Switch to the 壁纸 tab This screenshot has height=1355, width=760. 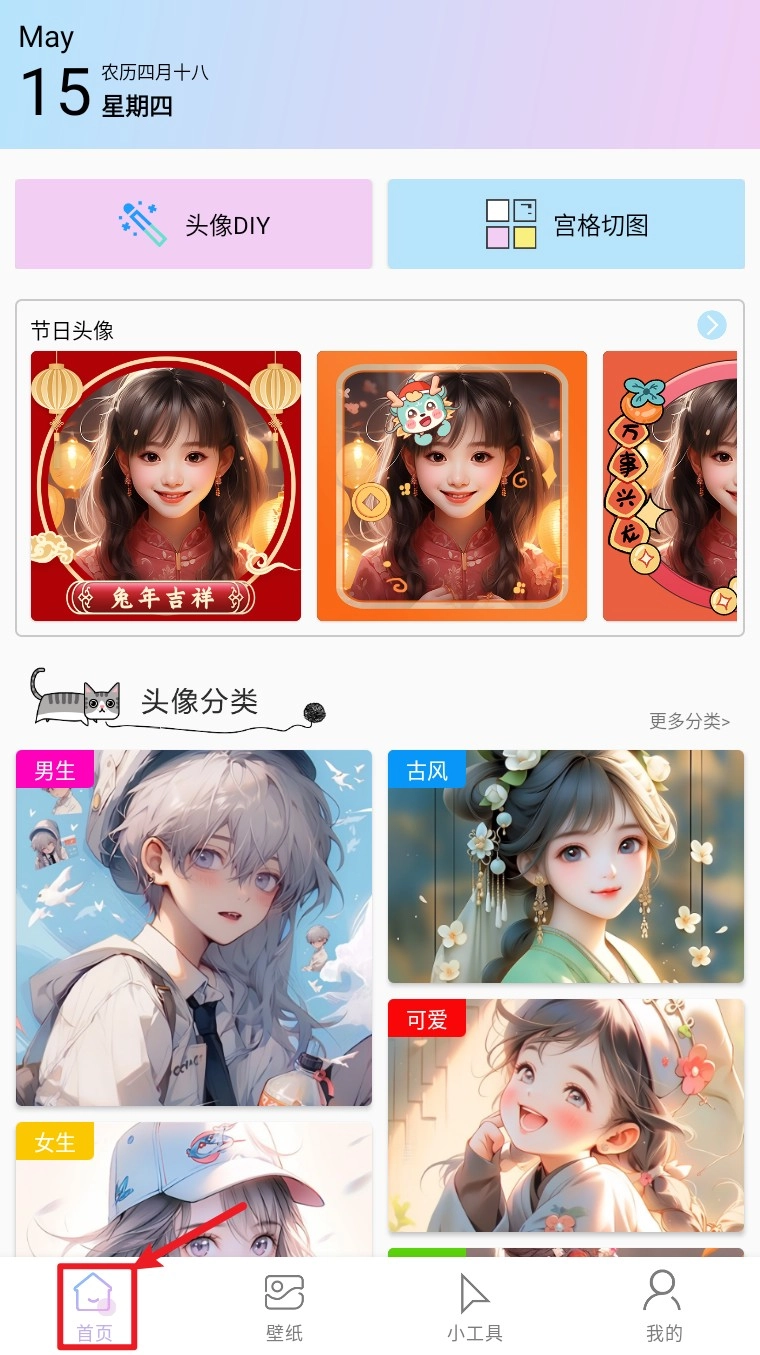284,1307
